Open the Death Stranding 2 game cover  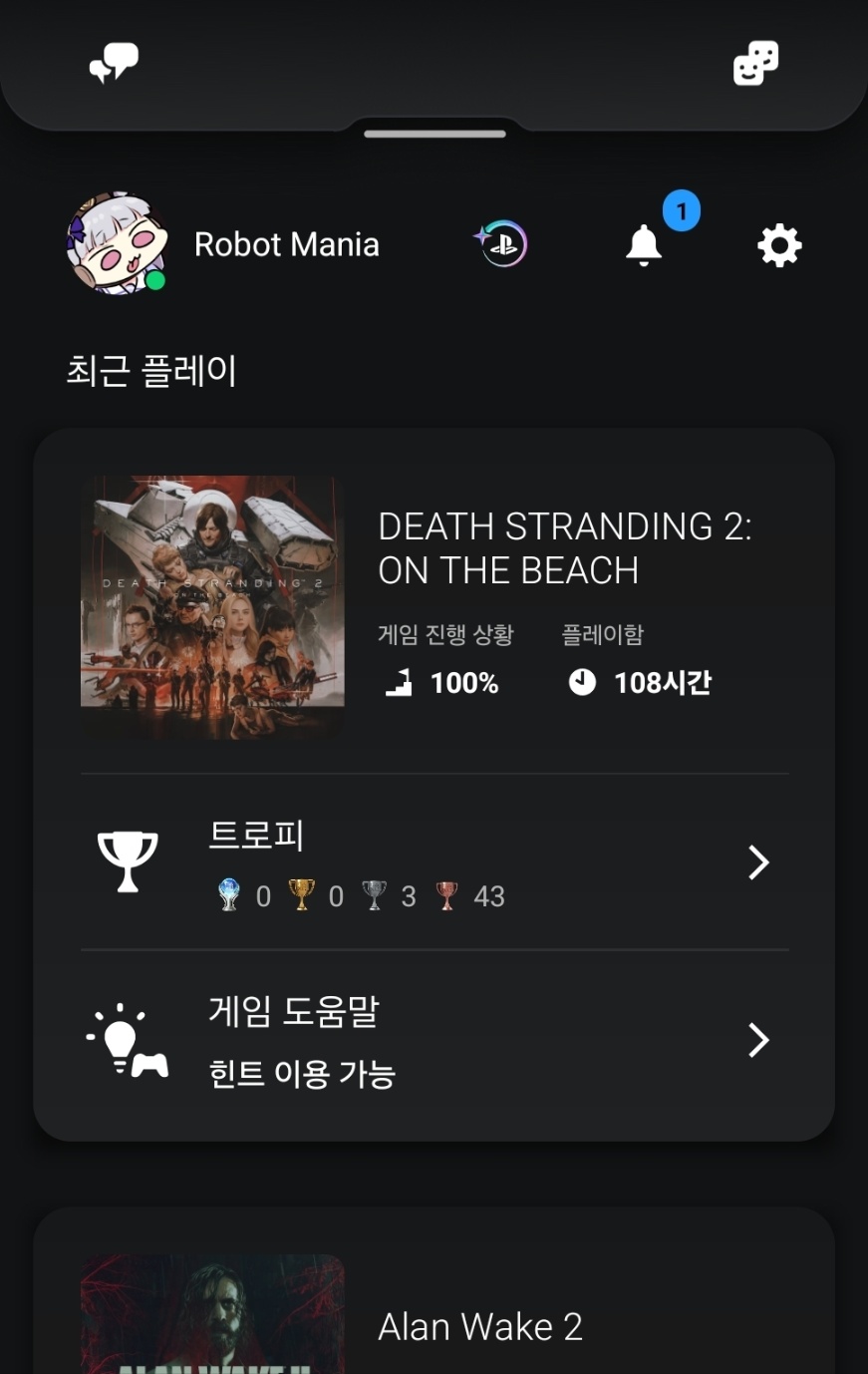tap(212, 606)
